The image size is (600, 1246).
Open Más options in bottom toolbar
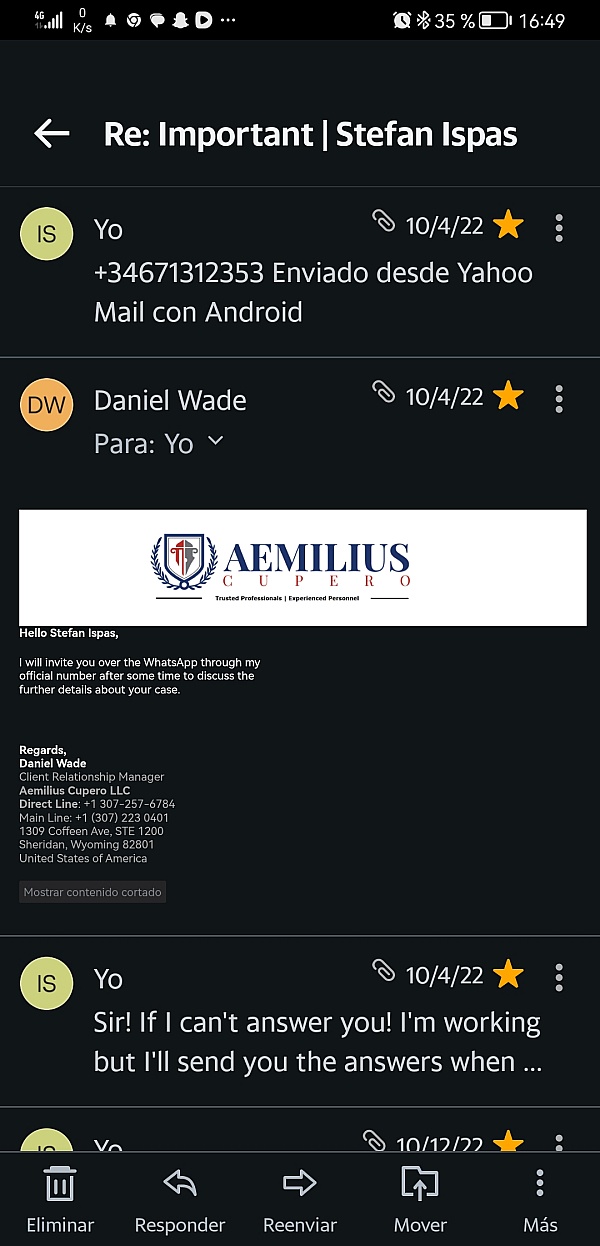(540, 1200)
